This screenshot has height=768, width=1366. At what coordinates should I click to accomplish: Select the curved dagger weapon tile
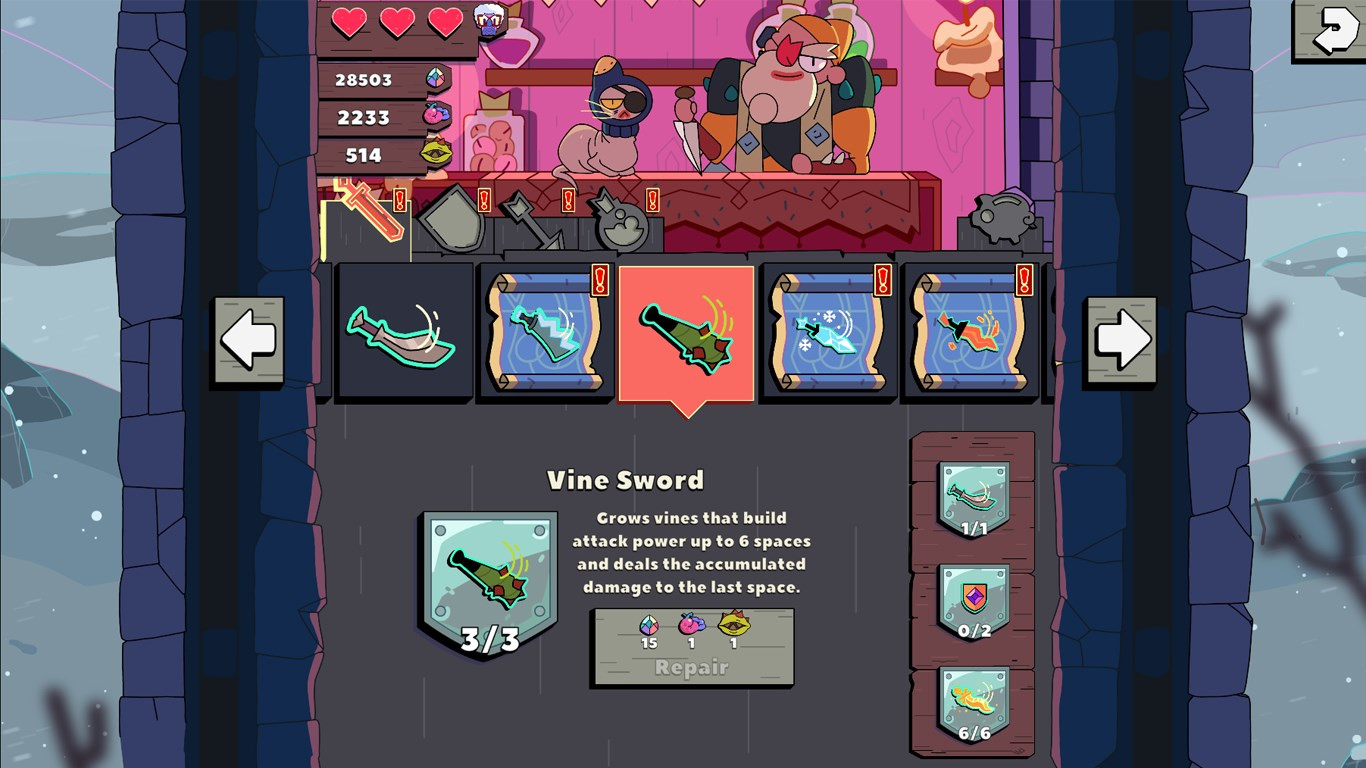404,333
